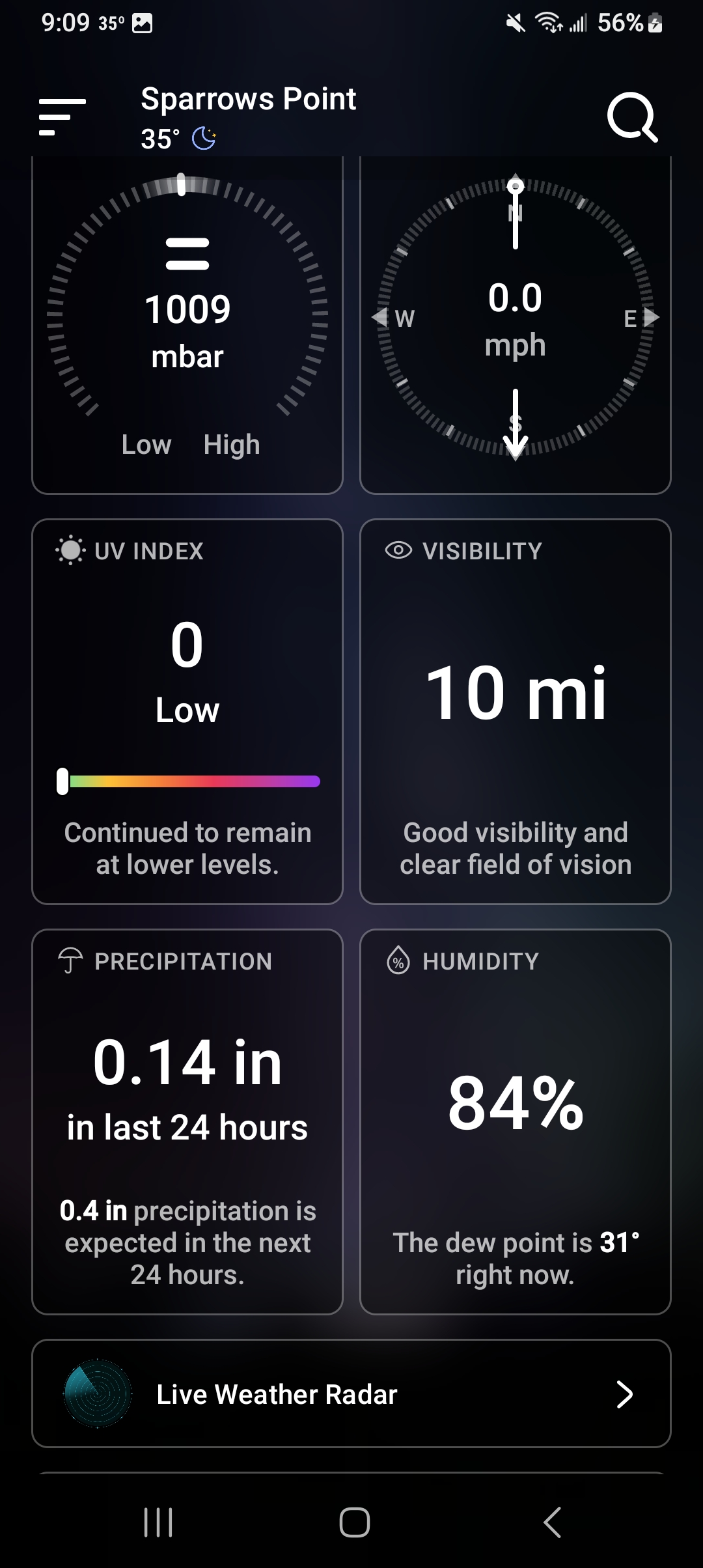Screen dimensions: 703x1568
Task: Go back with system back button
Action: coord(552,1522)
